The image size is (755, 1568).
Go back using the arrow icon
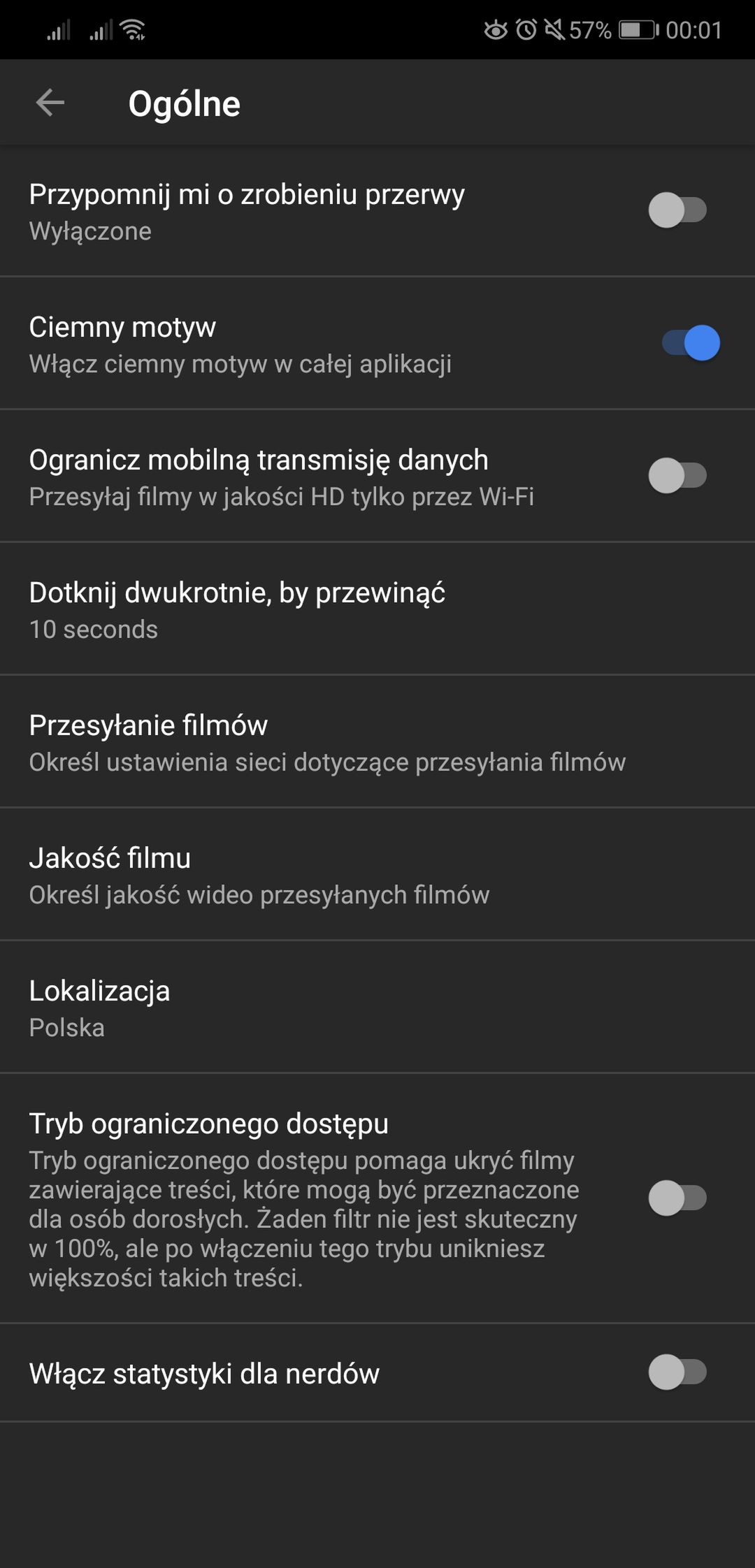click(x=50, y=103)
